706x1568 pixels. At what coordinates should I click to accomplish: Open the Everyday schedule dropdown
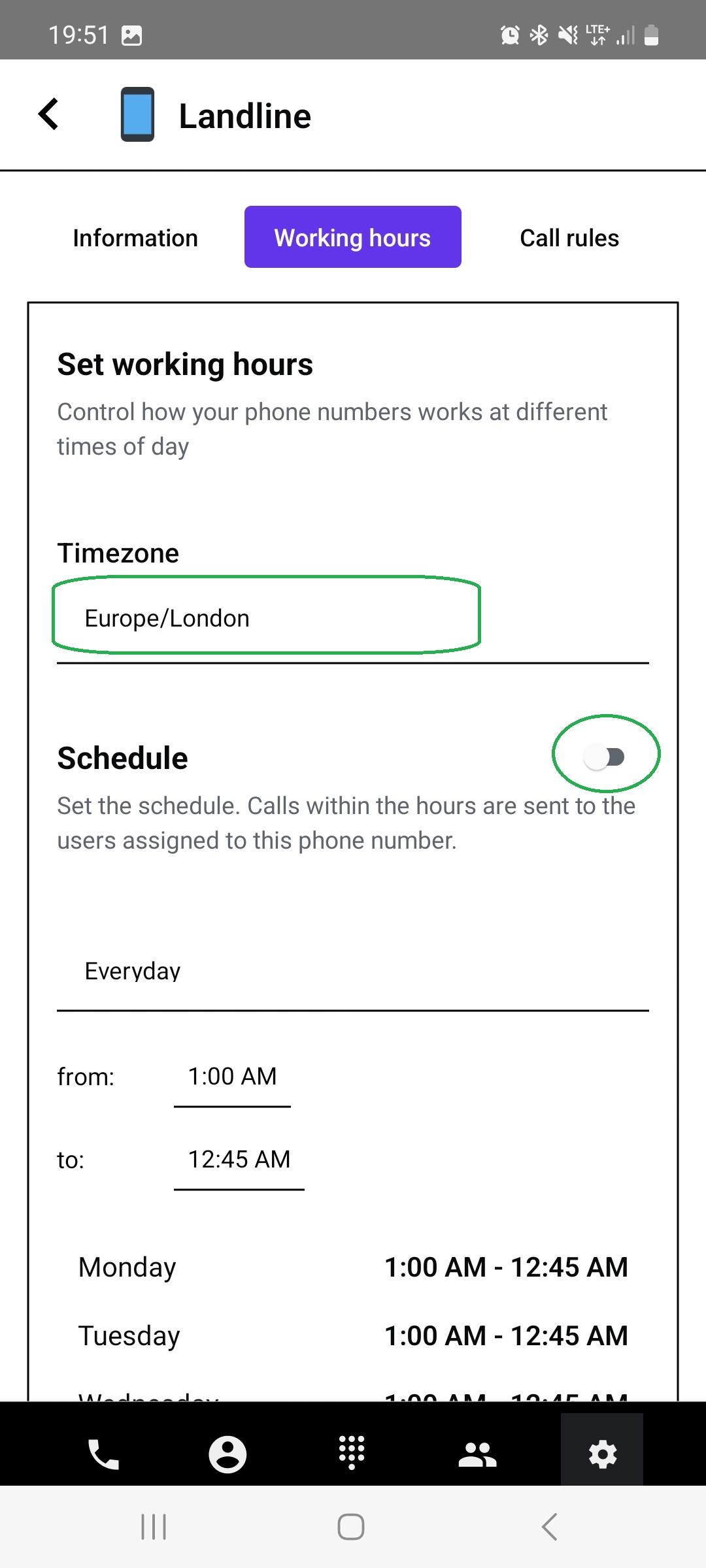(352, 972)
